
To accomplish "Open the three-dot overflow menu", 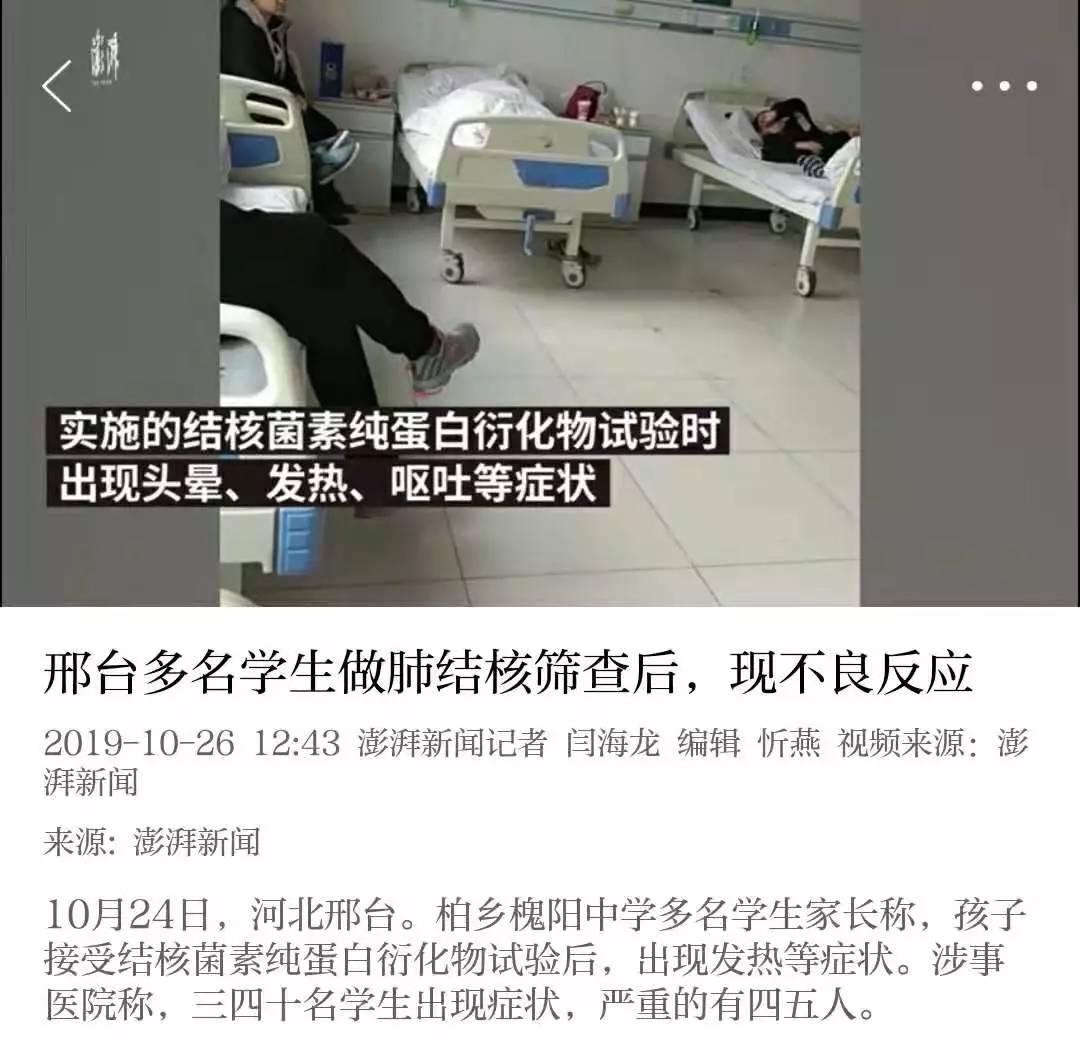I will coord(1004,86).
